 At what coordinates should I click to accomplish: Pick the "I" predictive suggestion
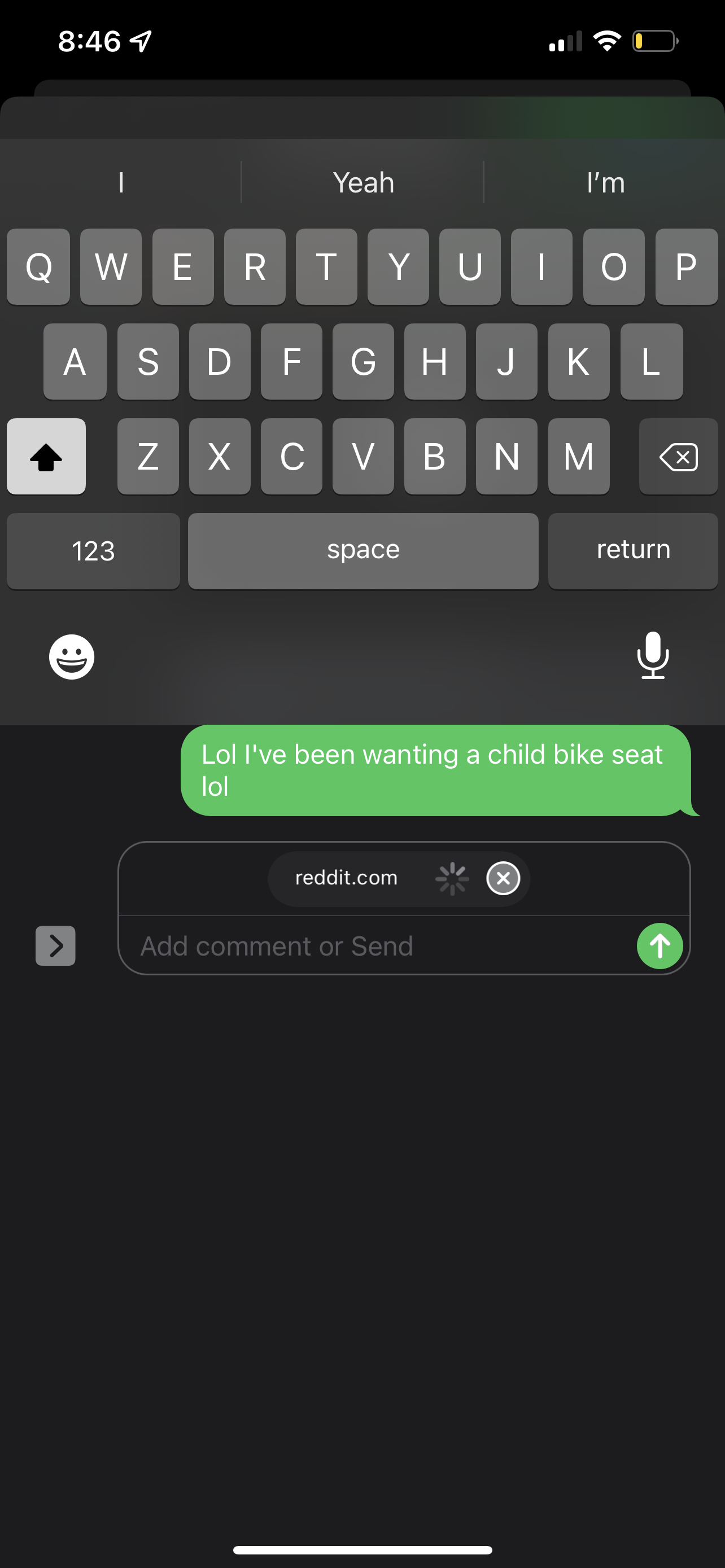tap(121, 183)
